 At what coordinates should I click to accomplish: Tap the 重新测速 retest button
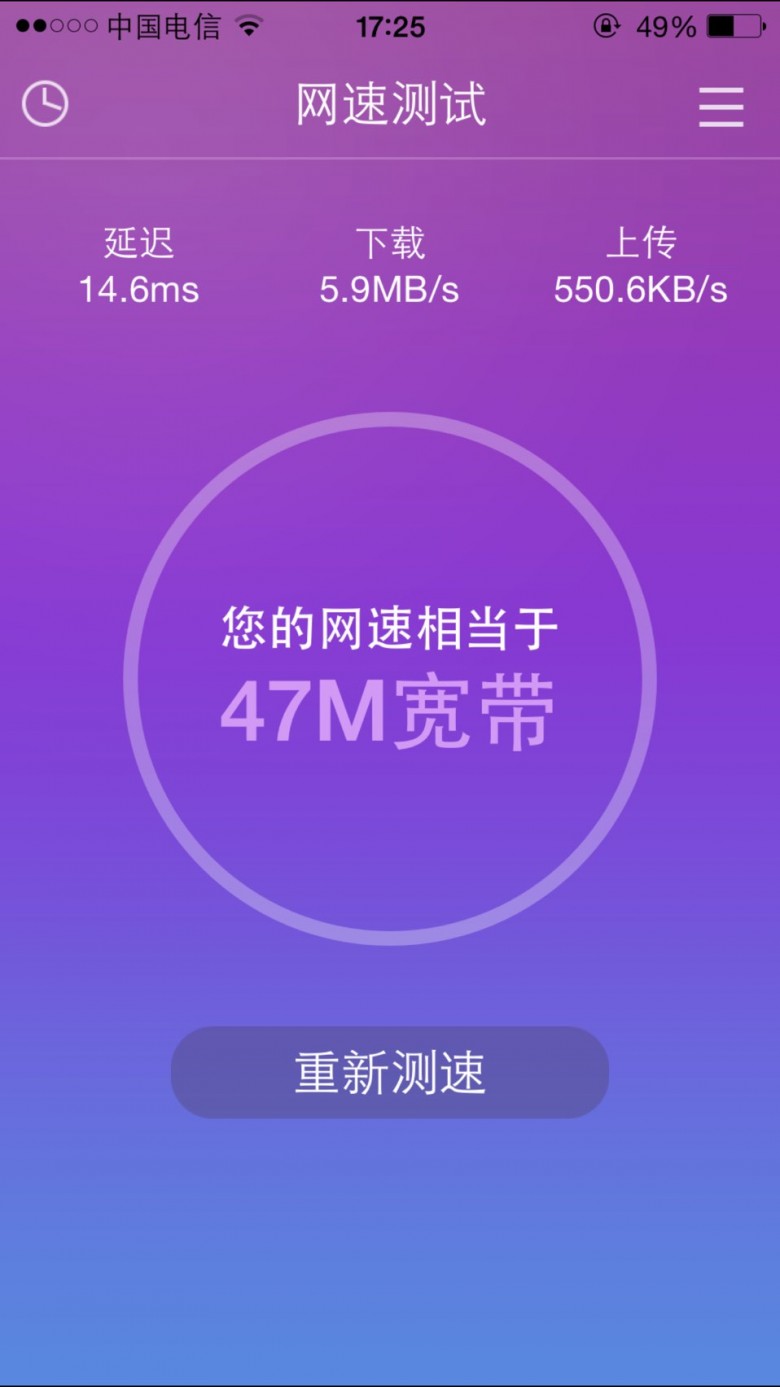390,1072
